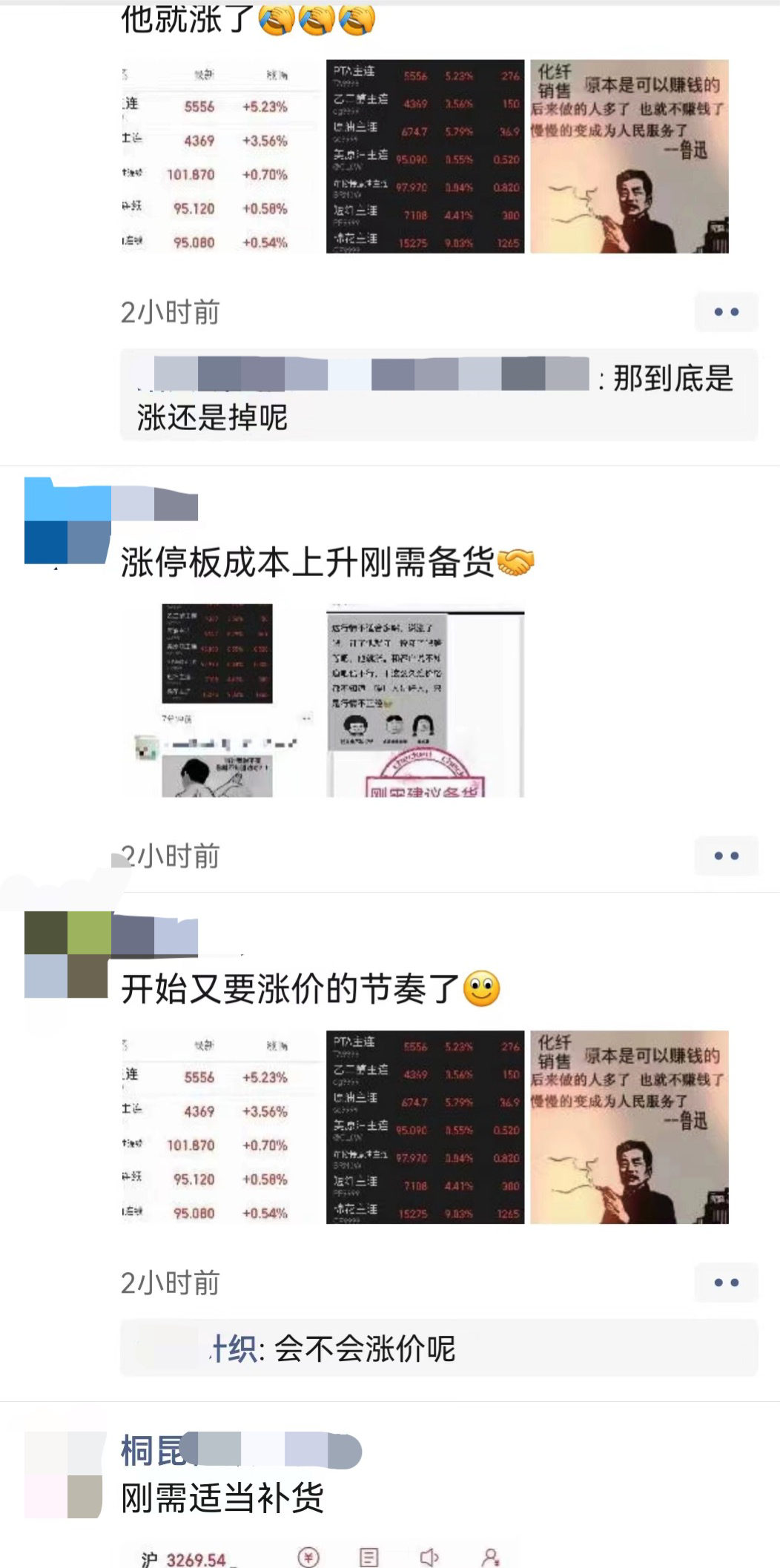780x1568 pixels.
Task: Open comment menu under the 涨停板成本上升 post
Action: tap(726, 856)
